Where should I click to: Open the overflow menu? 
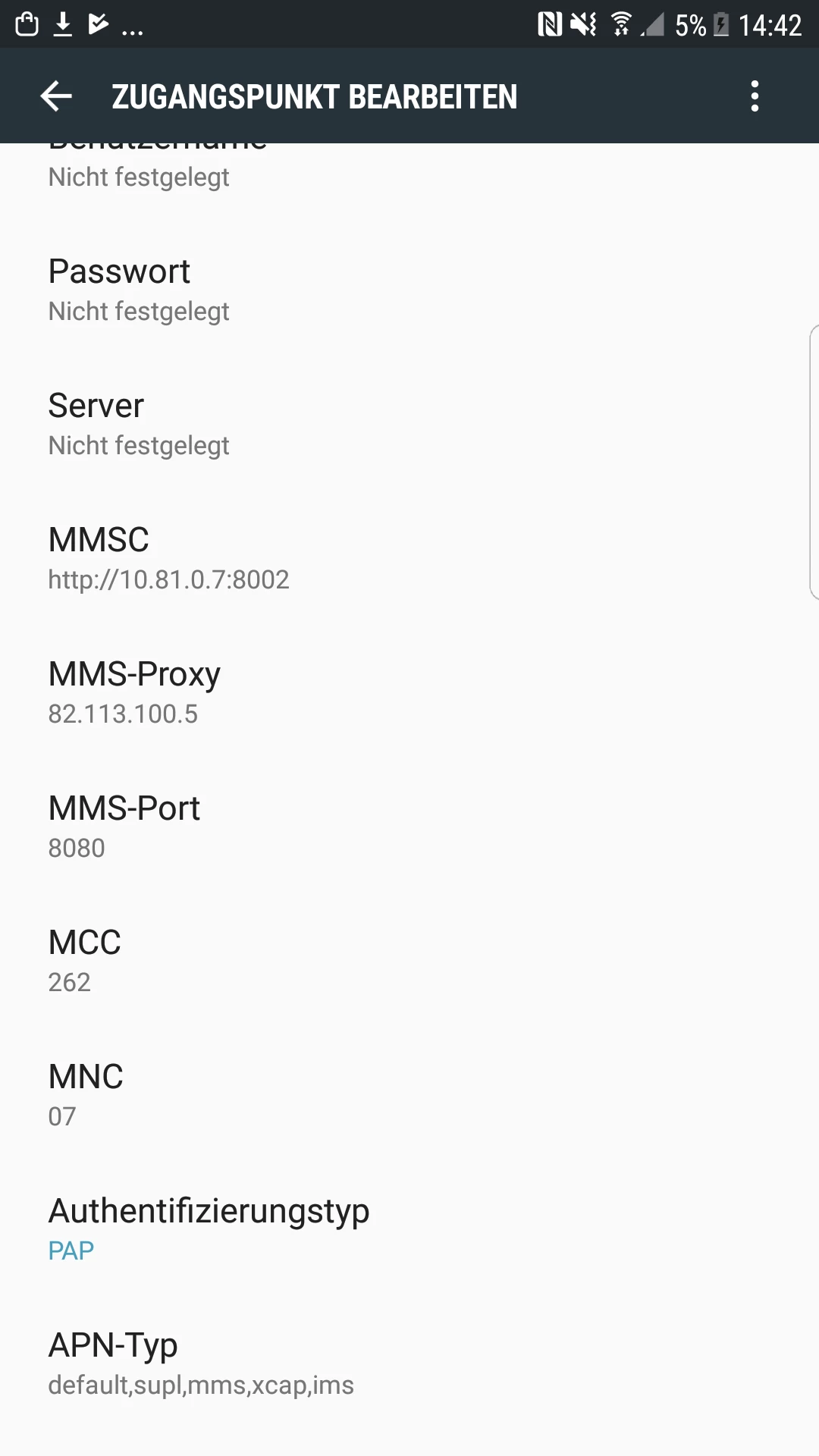[x=754, y=96]
